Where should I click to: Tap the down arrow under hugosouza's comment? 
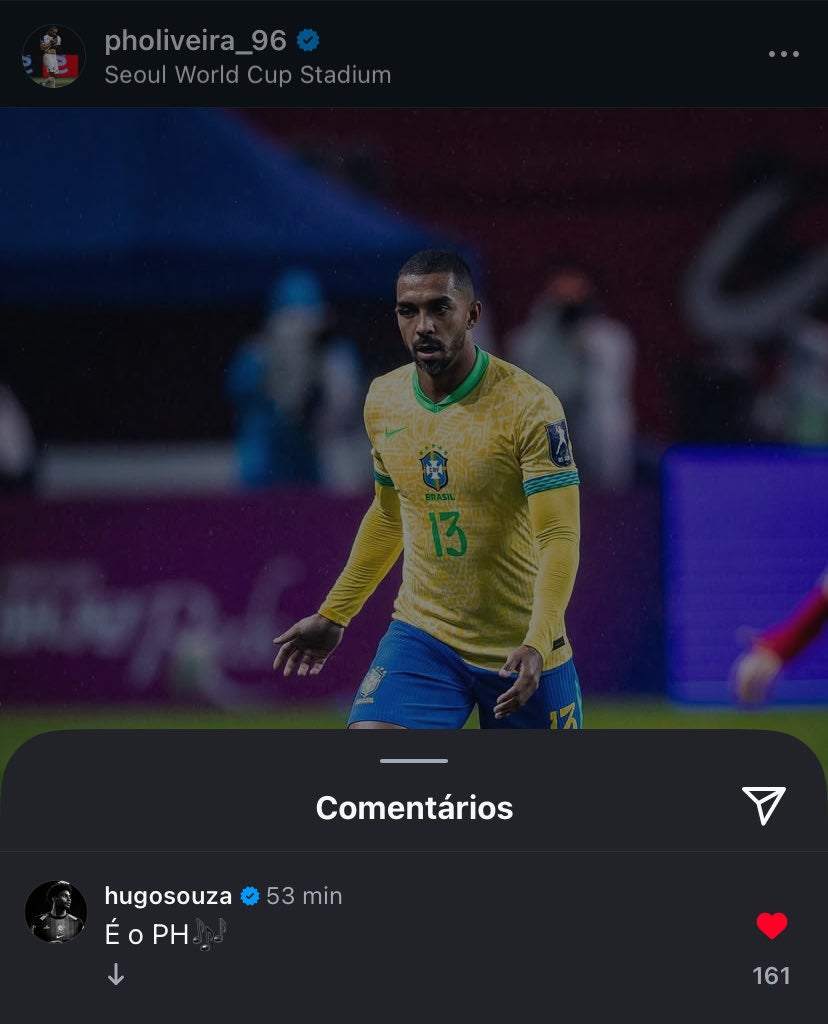click(x=116, y=975)
